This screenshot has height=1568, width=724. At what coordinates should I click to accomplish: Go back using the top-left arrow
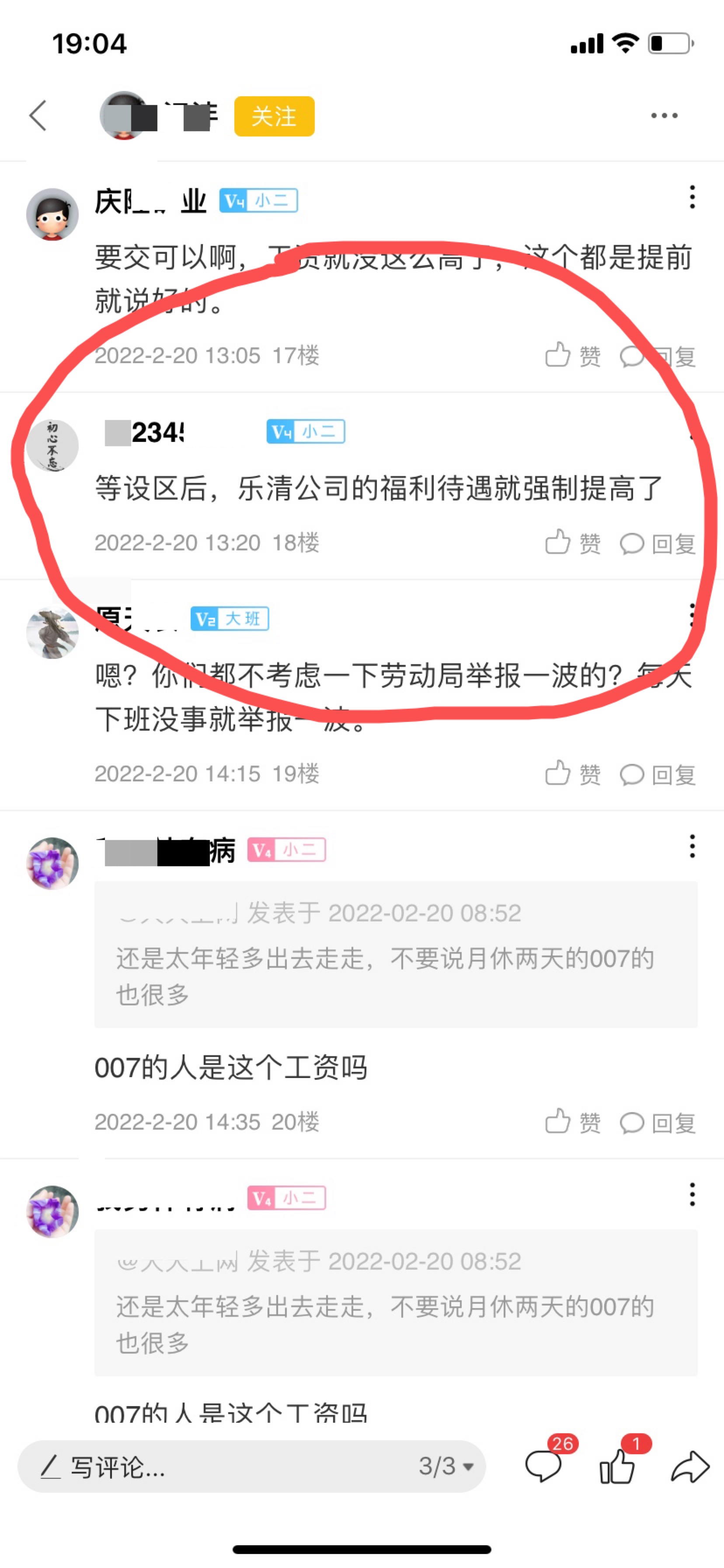point(38,115)
